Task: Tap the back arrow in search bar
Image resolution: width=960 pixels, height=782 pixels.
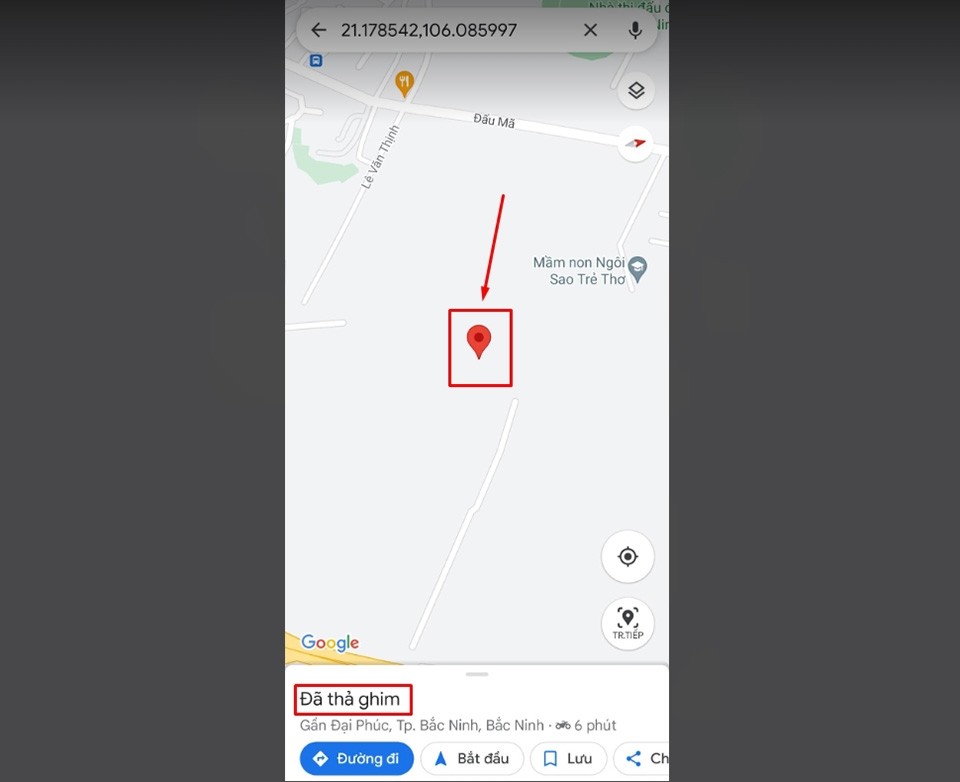Action: [318, 30]
